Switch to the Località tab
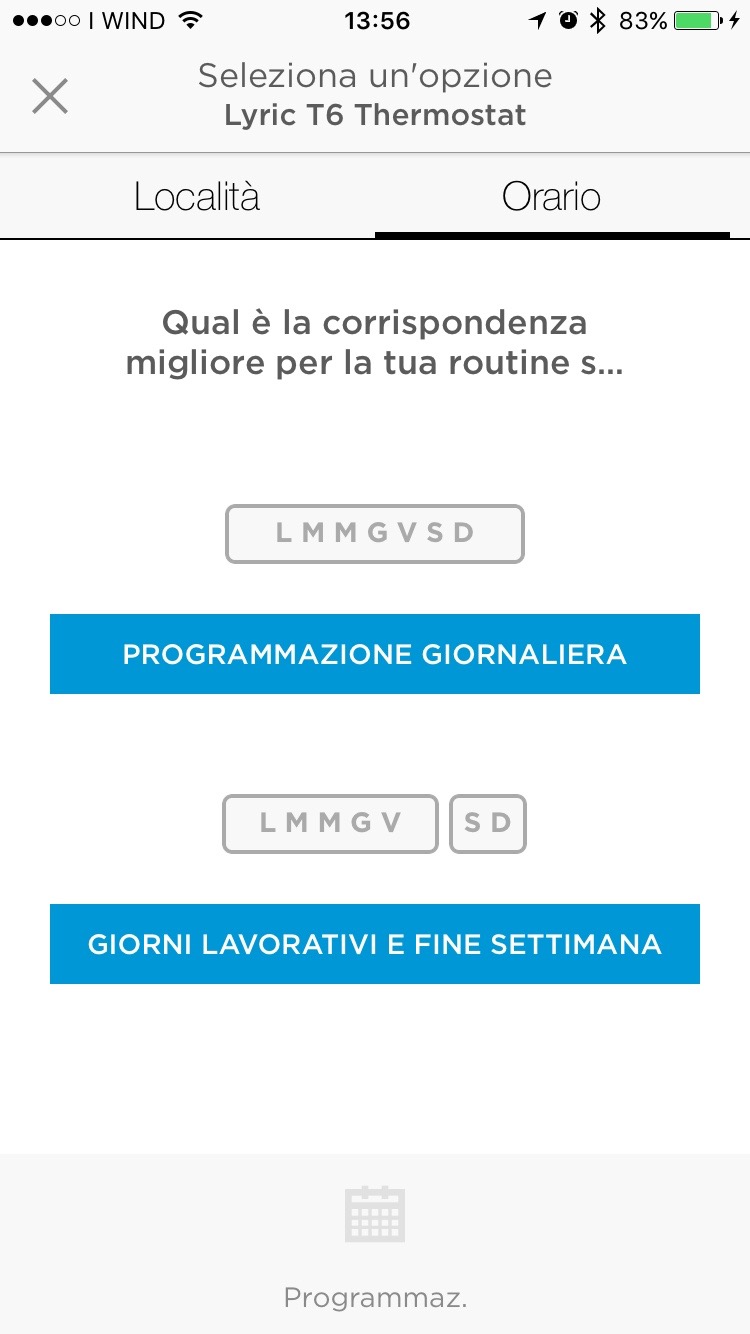750x1334 pixels. 197,197
